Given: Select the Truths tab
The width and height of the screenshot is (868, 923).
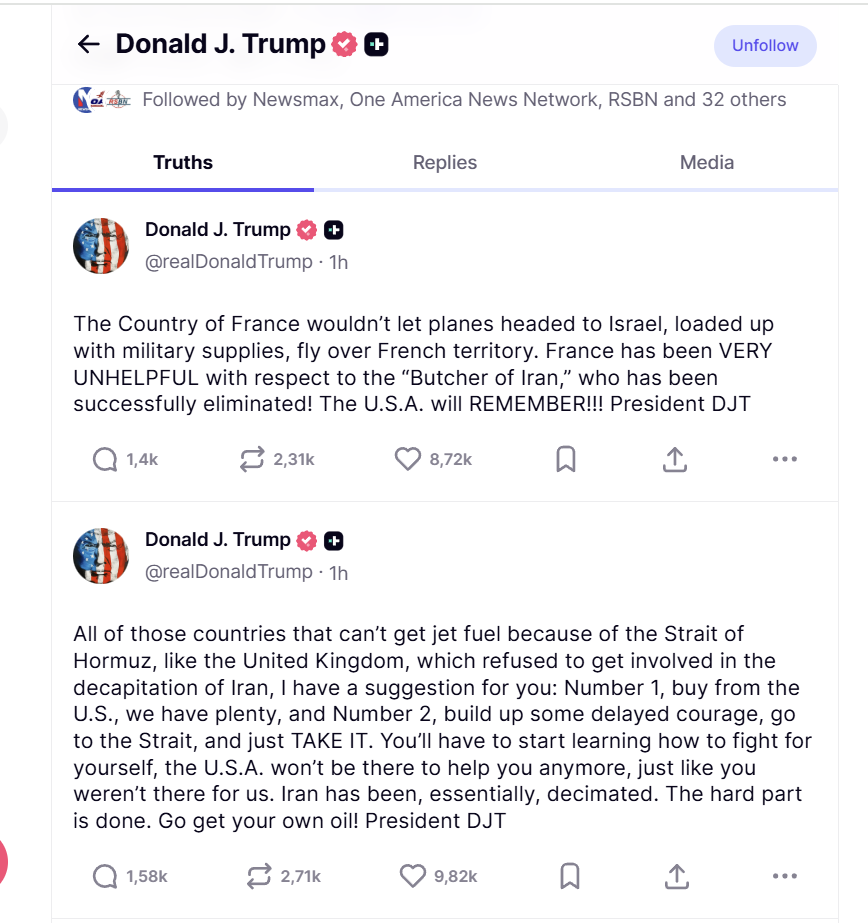Looking at the screenshot, I should (183, 162).
